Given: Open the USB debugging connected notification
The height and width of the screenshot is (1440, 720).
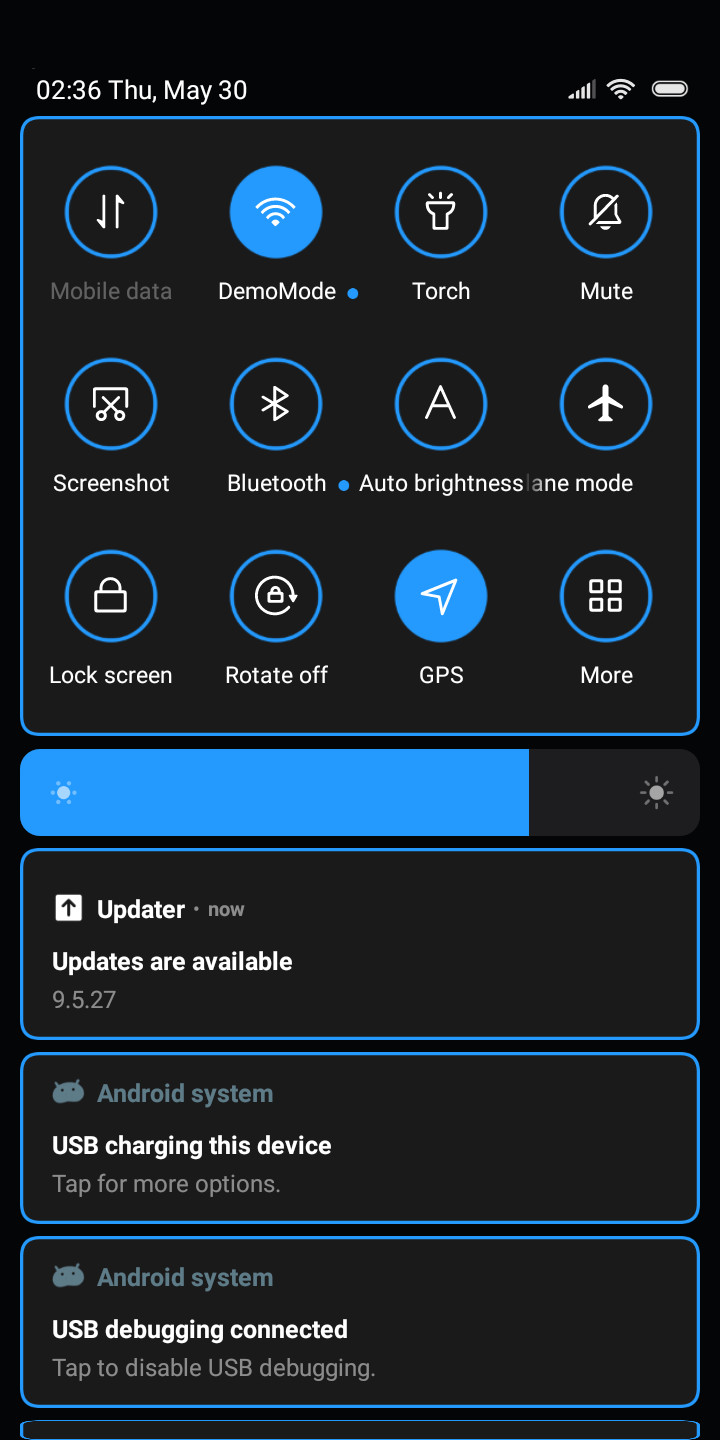Looking at the screenshot, I should coord(360,1322).
